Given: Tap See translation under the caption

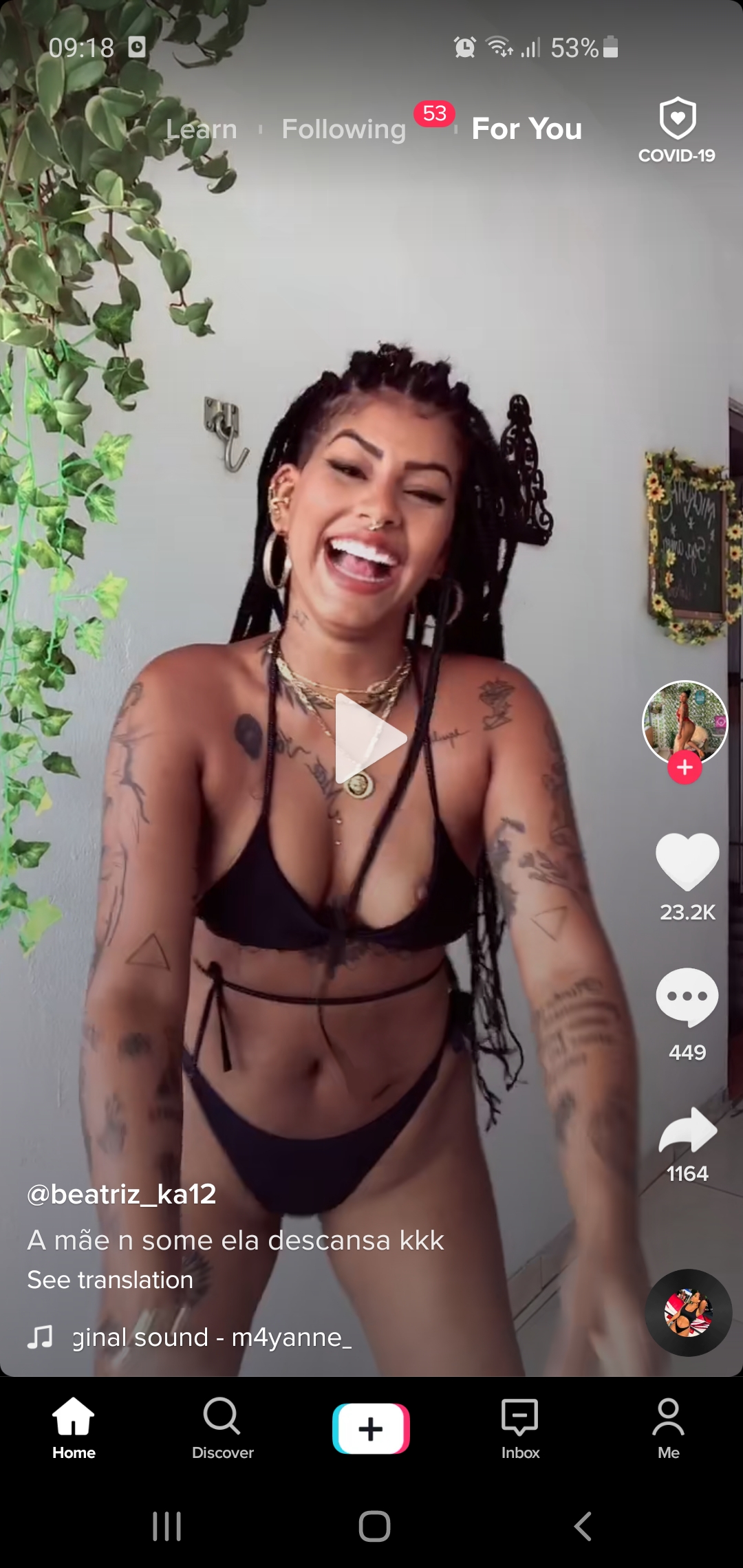Looking at the screenshot, I should [x=110, y=1280].
